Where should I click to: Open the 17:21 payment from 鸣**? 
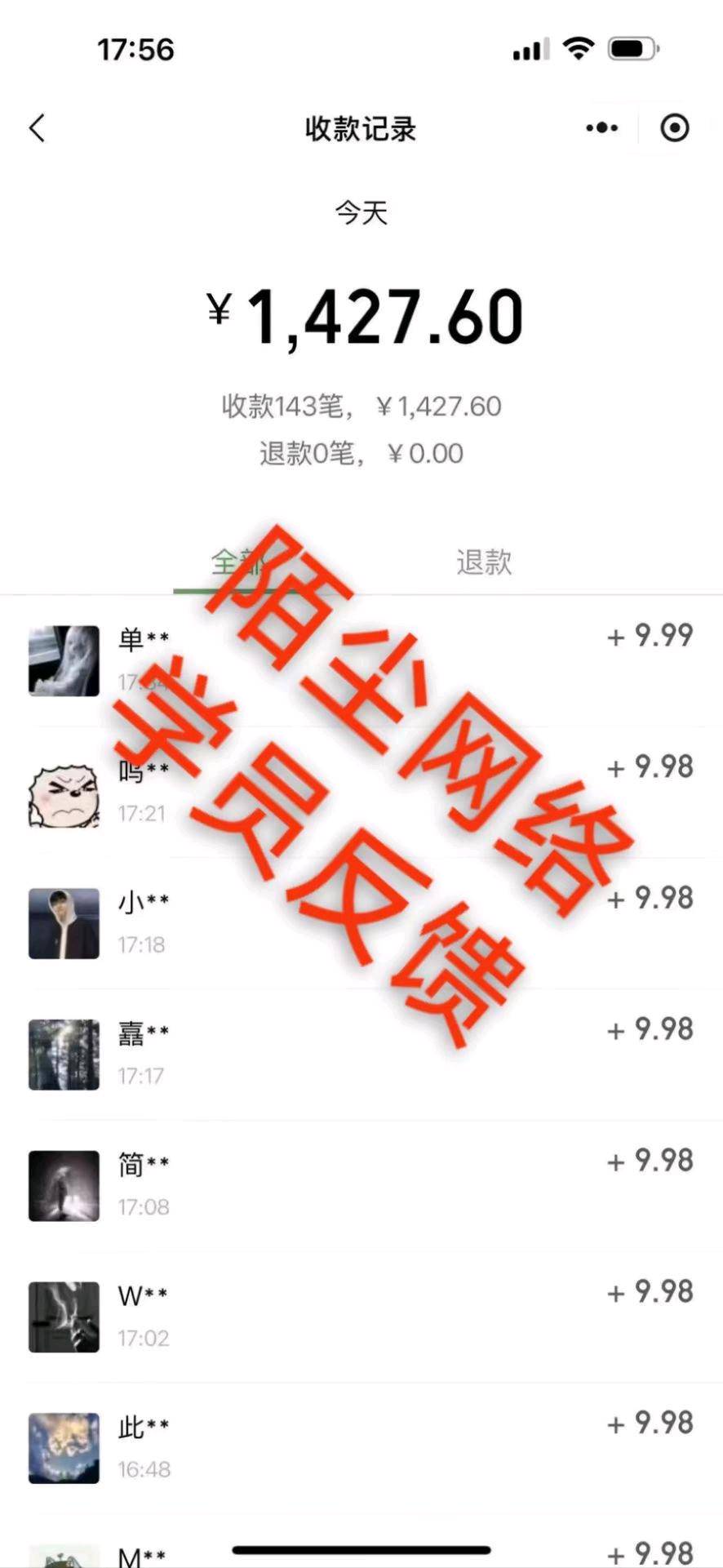tap(361, 791)
